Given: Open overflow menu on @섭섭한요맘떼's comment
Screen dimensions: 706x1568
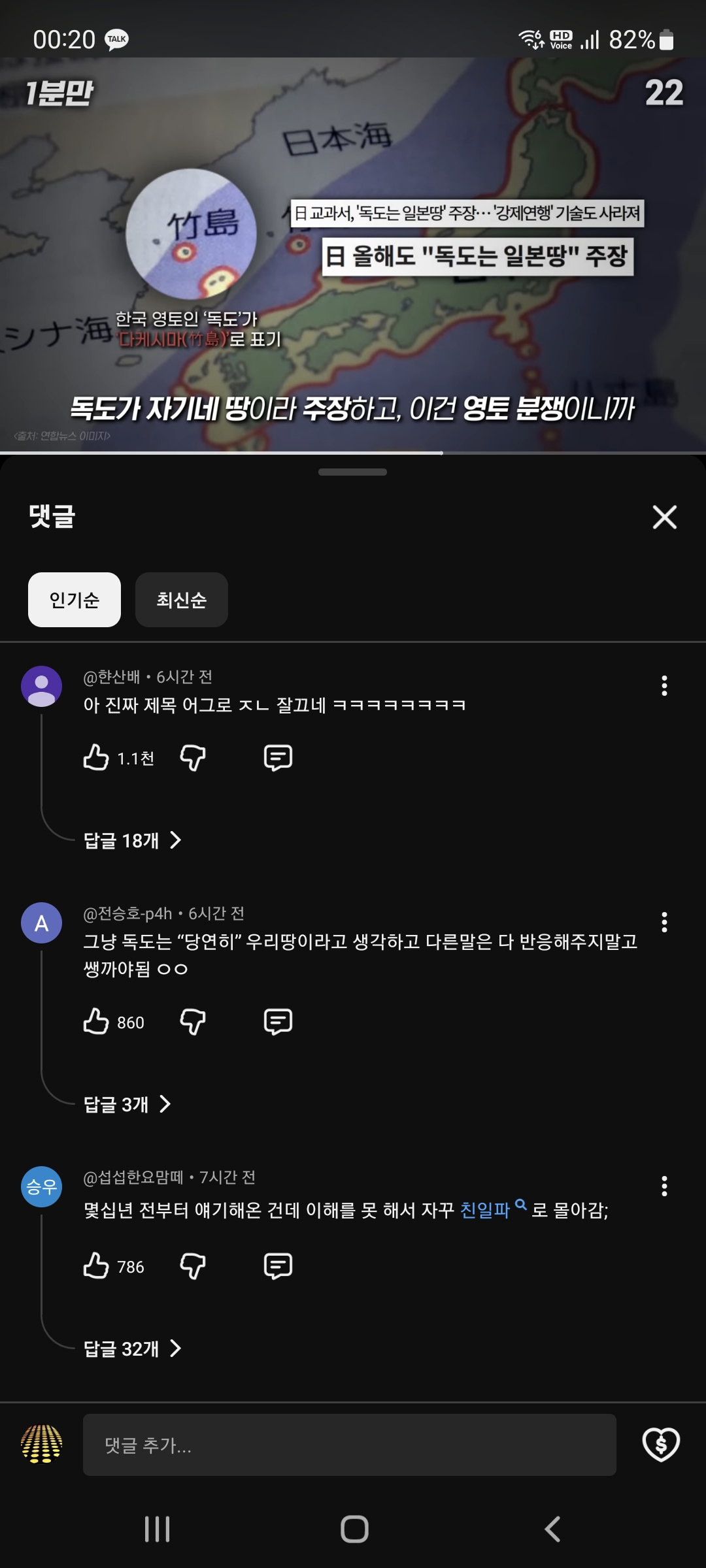Looking at the screenshot, I should coord(664,1186).
